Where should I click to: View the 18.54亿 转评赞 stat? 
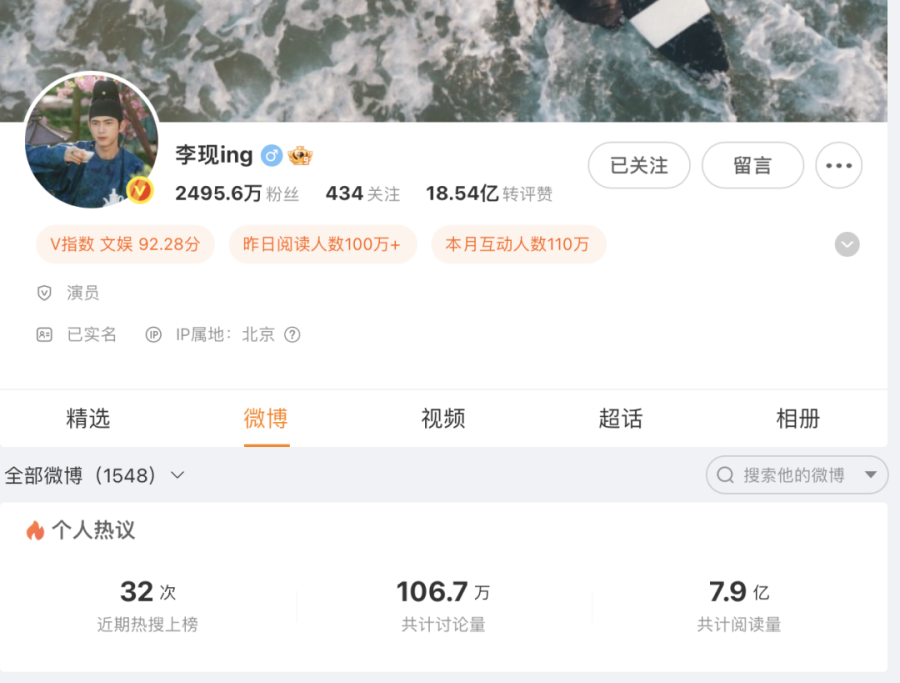point(488,193)
